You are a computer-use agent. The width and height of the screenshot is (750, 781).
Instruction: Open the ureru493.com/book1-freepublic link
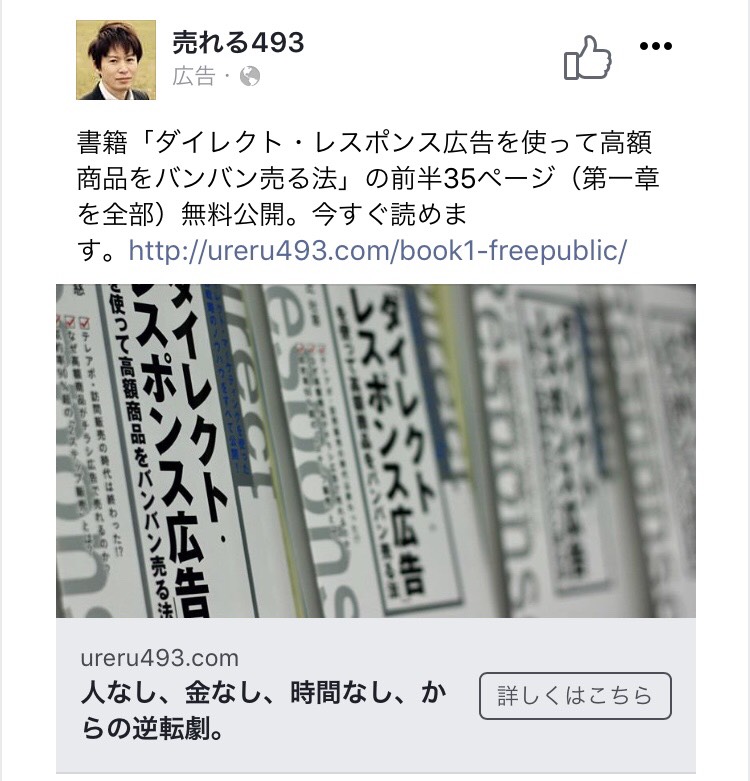[378, 250]
